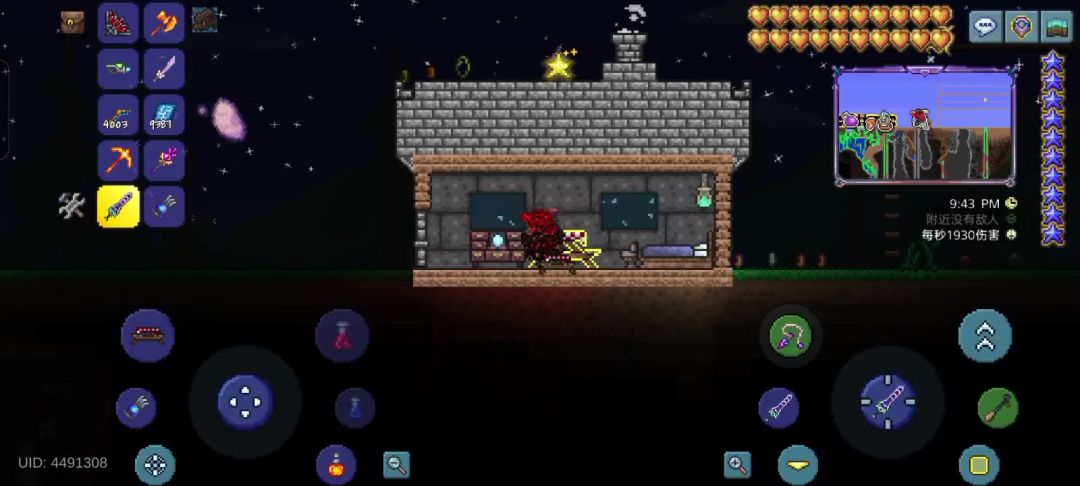Select the axe hotbar slot
Image resolution: width=1080 pixels, height=486 pixels.
tap(164, 22)
